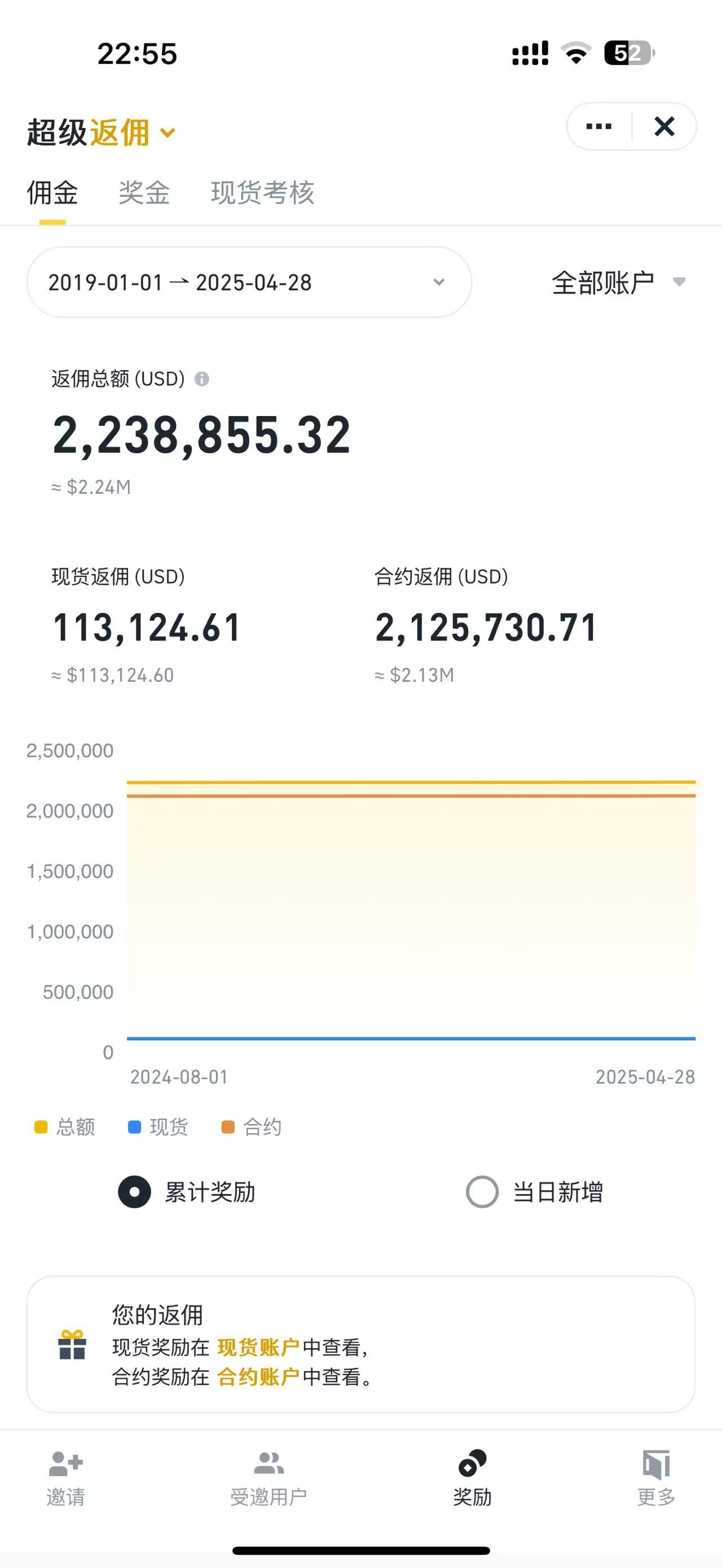Toggle the 总额 series in chart legend
722x1568 pixels.
pyautogui.click(x=65, y=1127)
